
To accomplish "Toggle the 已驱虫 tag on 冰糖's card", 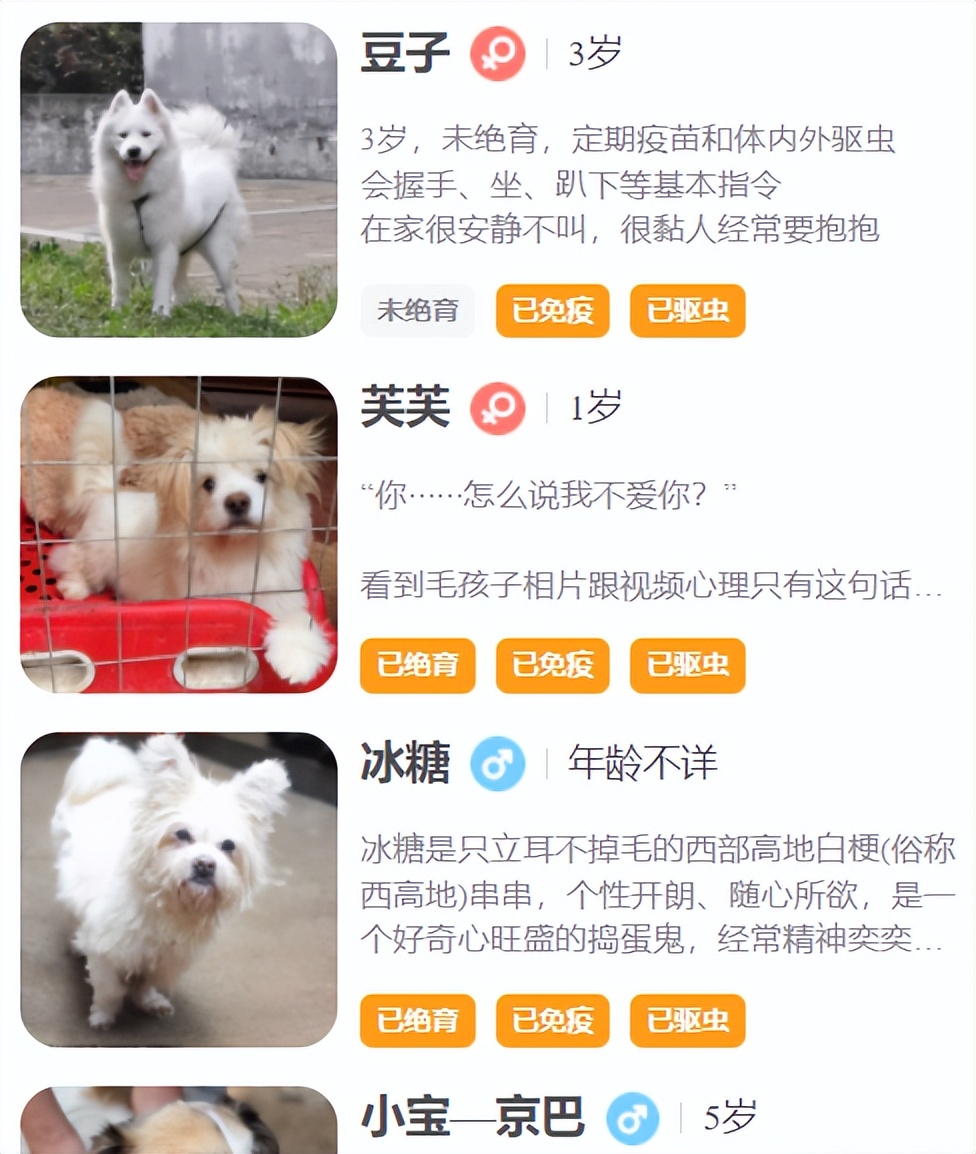I will tap(687, 1020).
